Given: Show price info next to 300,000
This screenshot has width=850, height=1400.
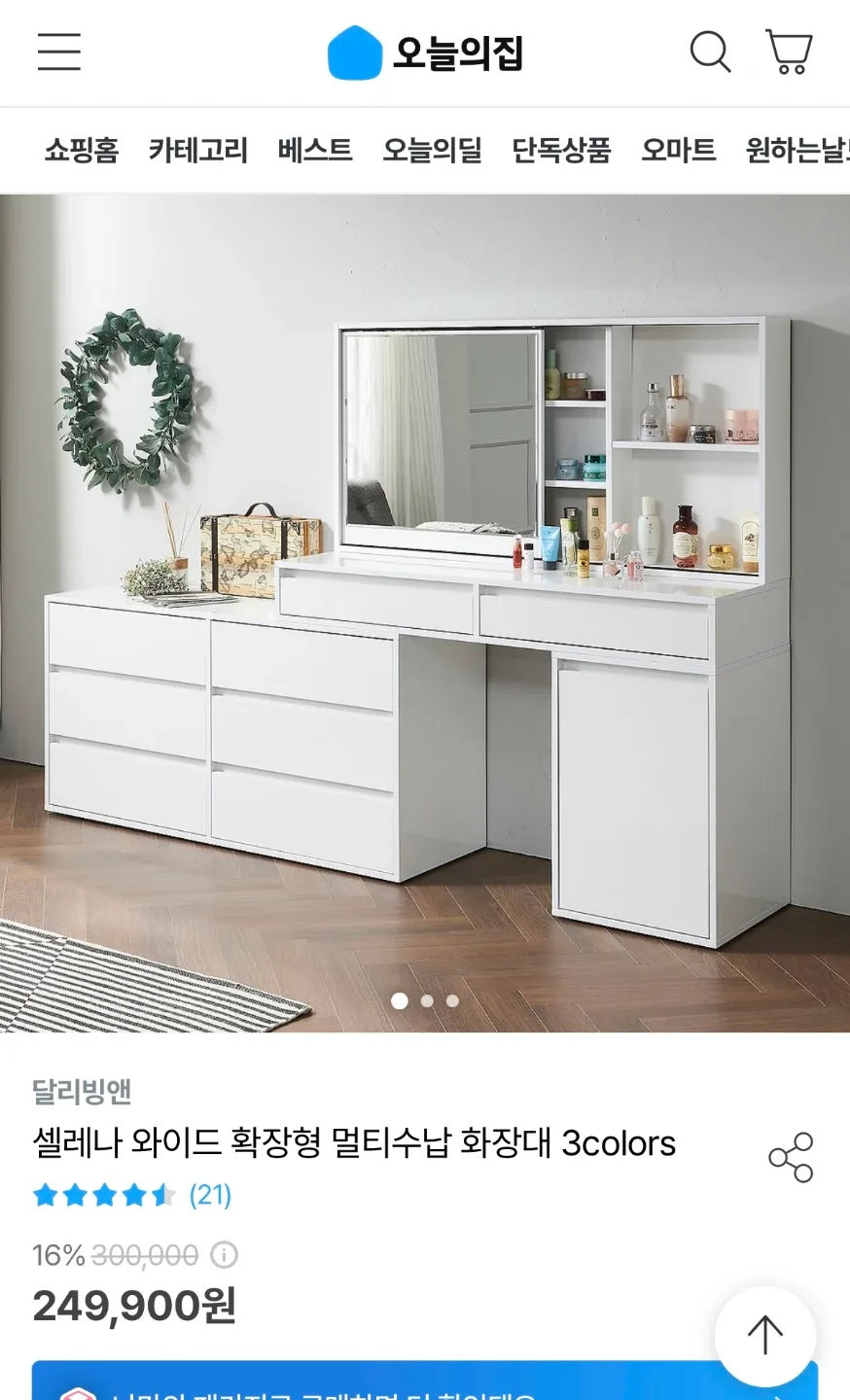Looking at the screenshot, I should click(225, 1255).
